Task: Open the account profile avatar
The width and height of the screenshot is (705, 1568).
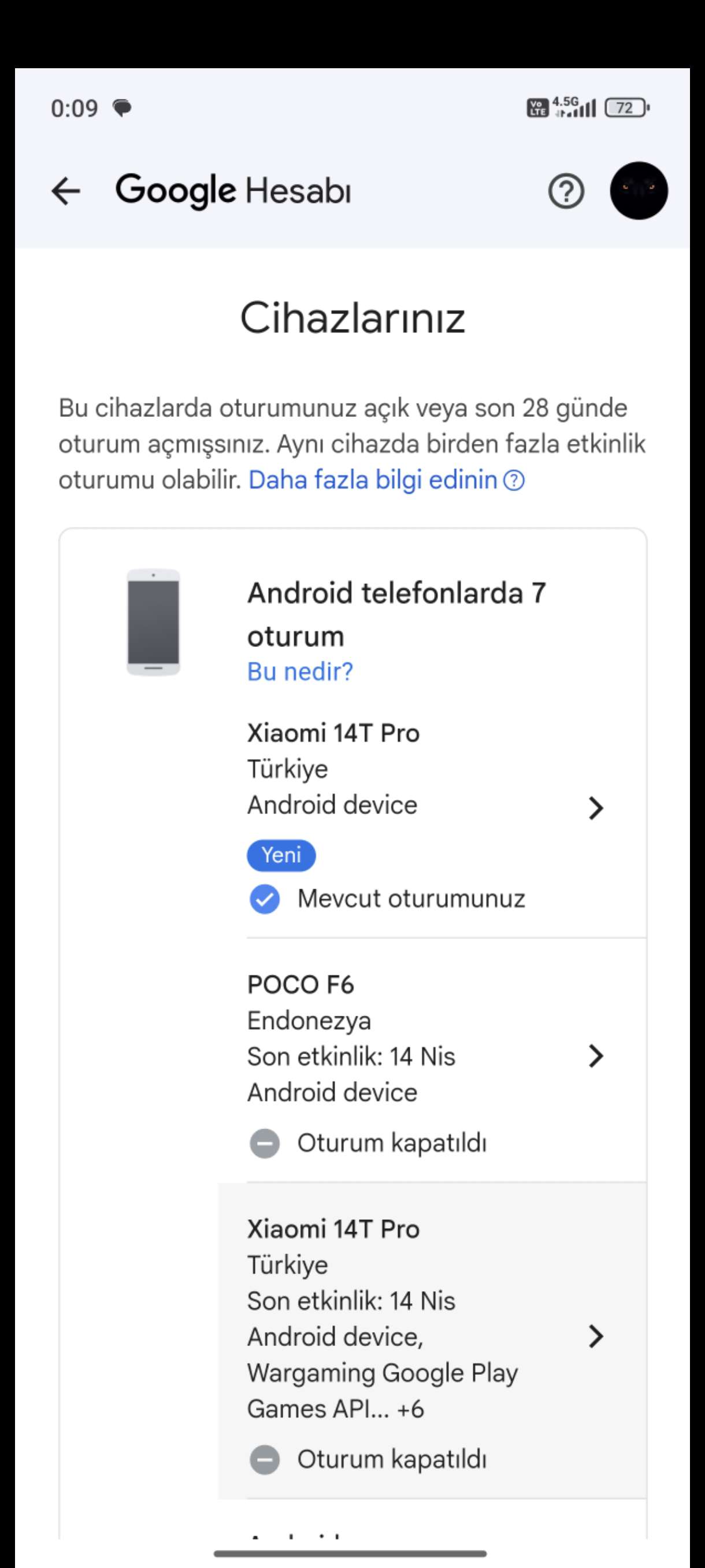Action: pyautogui.click(x=638, y=191)
